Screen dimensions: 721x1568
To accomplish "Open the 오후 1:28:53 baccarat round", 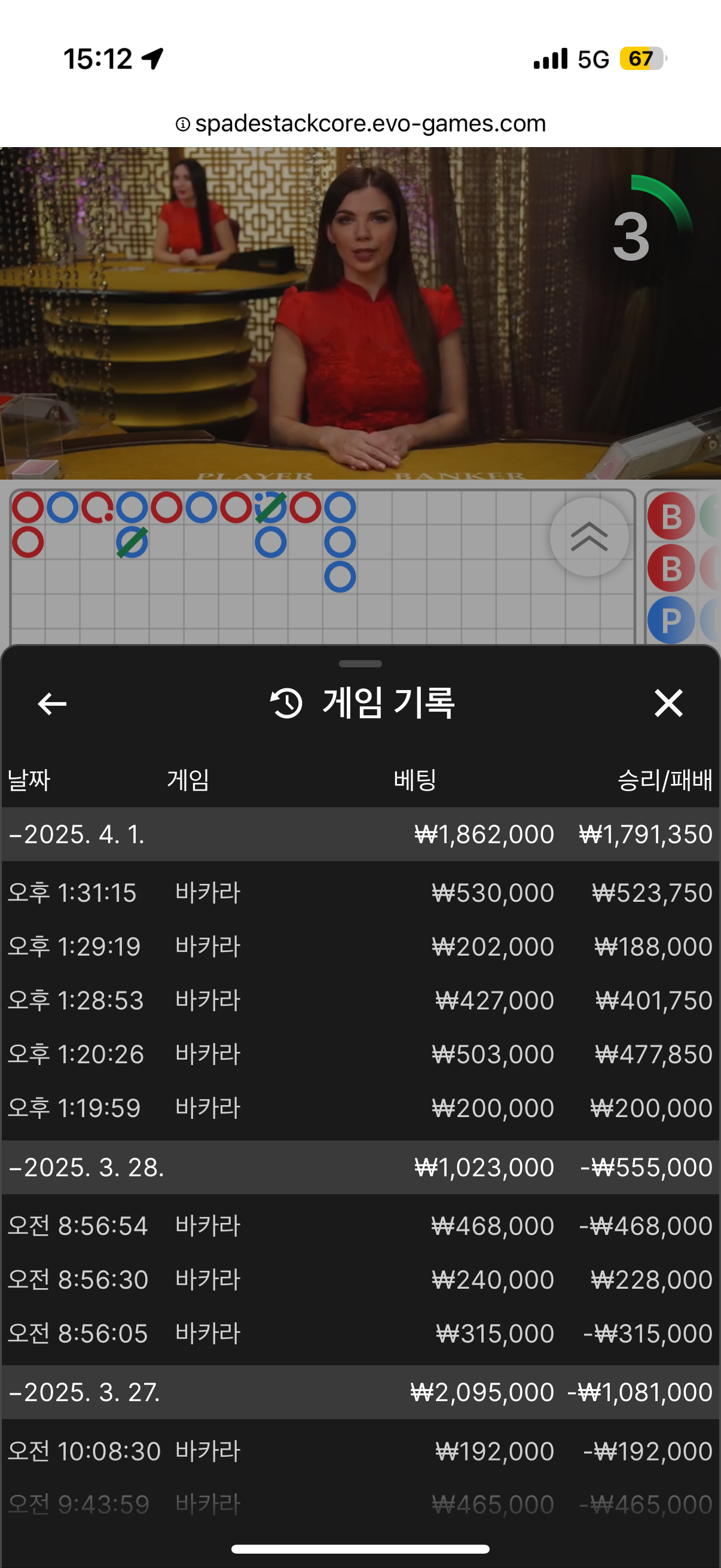I will tap(360, 1000).
